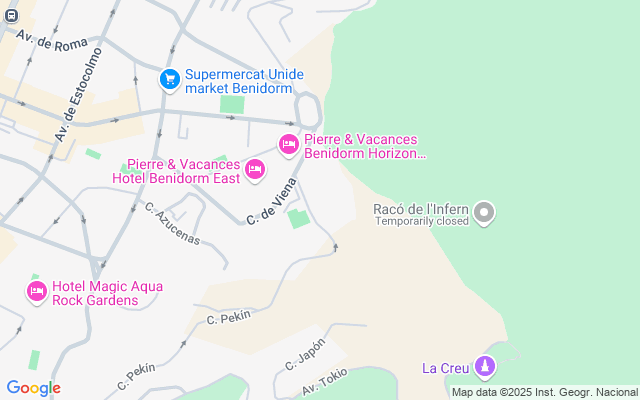Select the La Creu landmark marker

484,367
